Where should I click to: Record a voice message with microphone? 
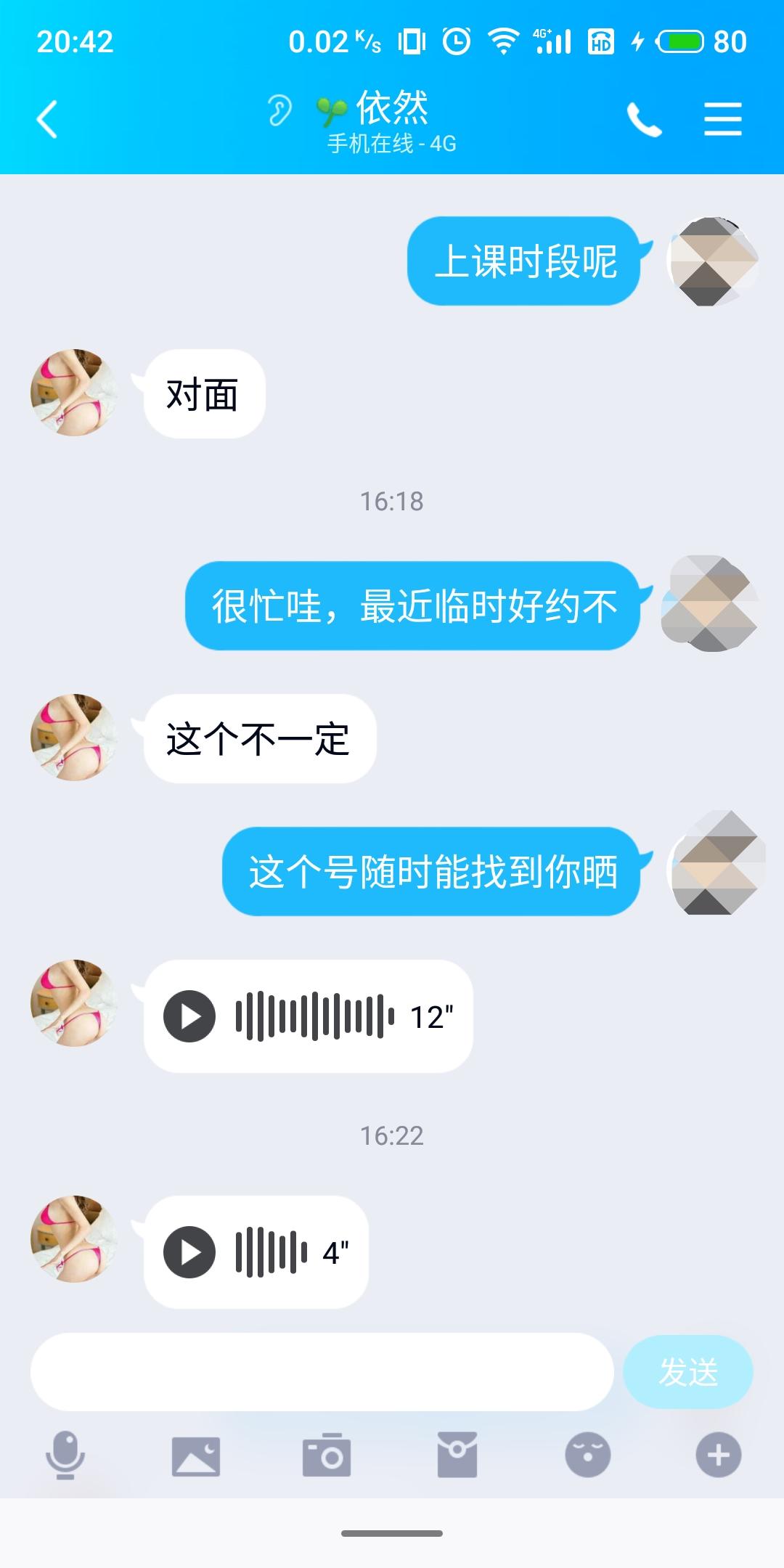pos(65,1455)
